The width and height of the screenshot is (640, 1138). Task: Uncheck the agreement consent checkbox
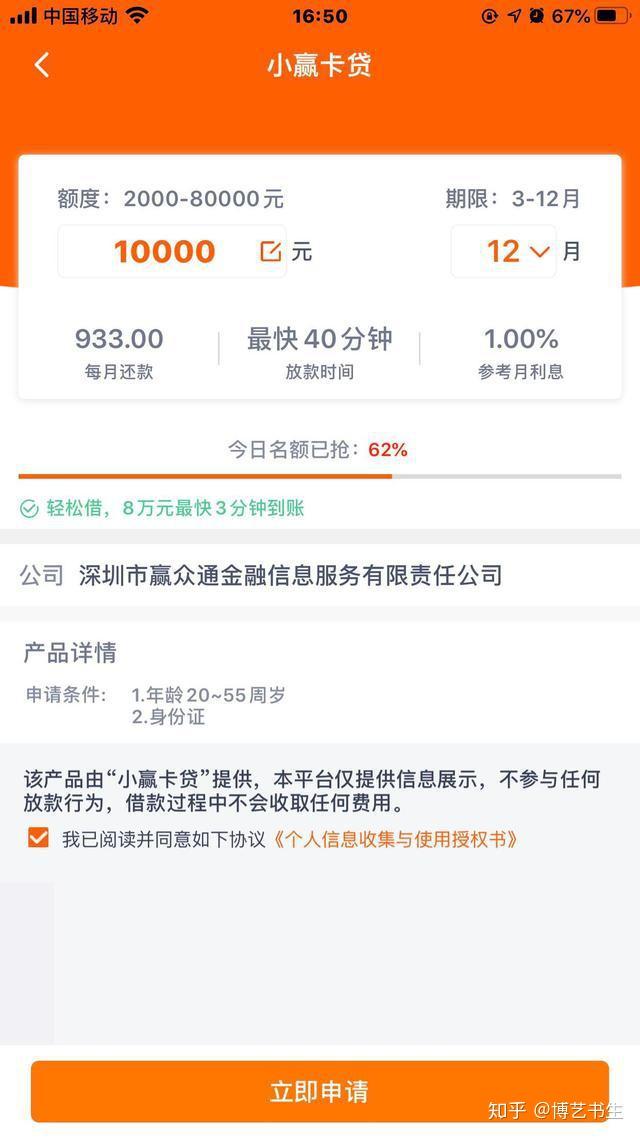pyautogui.click(x=38, y=838)
